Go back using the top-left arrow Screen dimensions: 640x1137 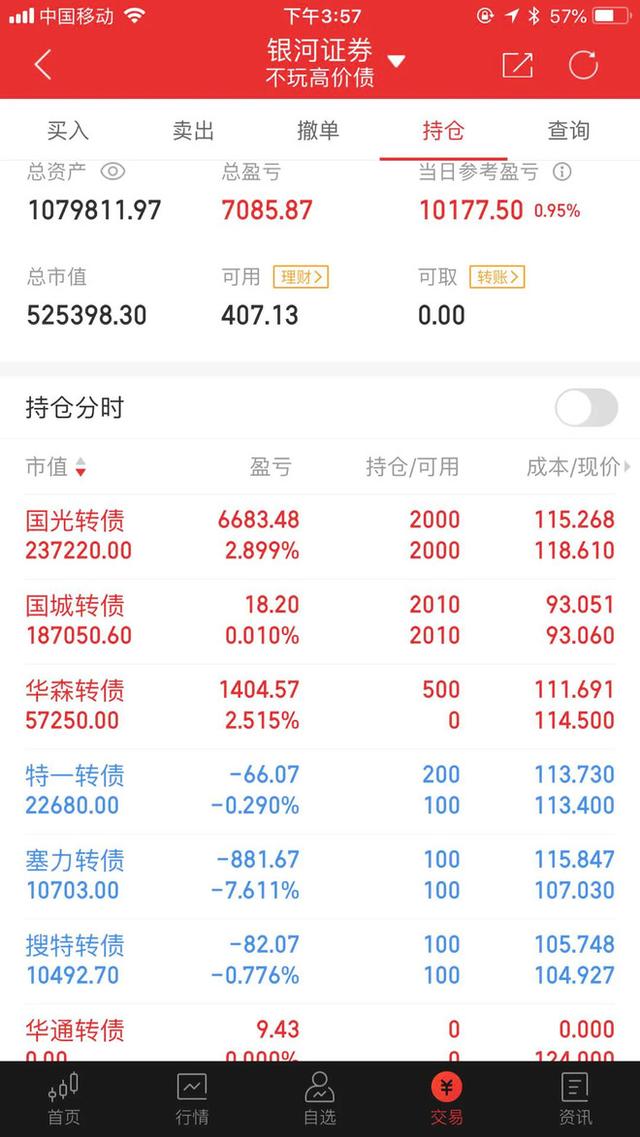(42, 65)
